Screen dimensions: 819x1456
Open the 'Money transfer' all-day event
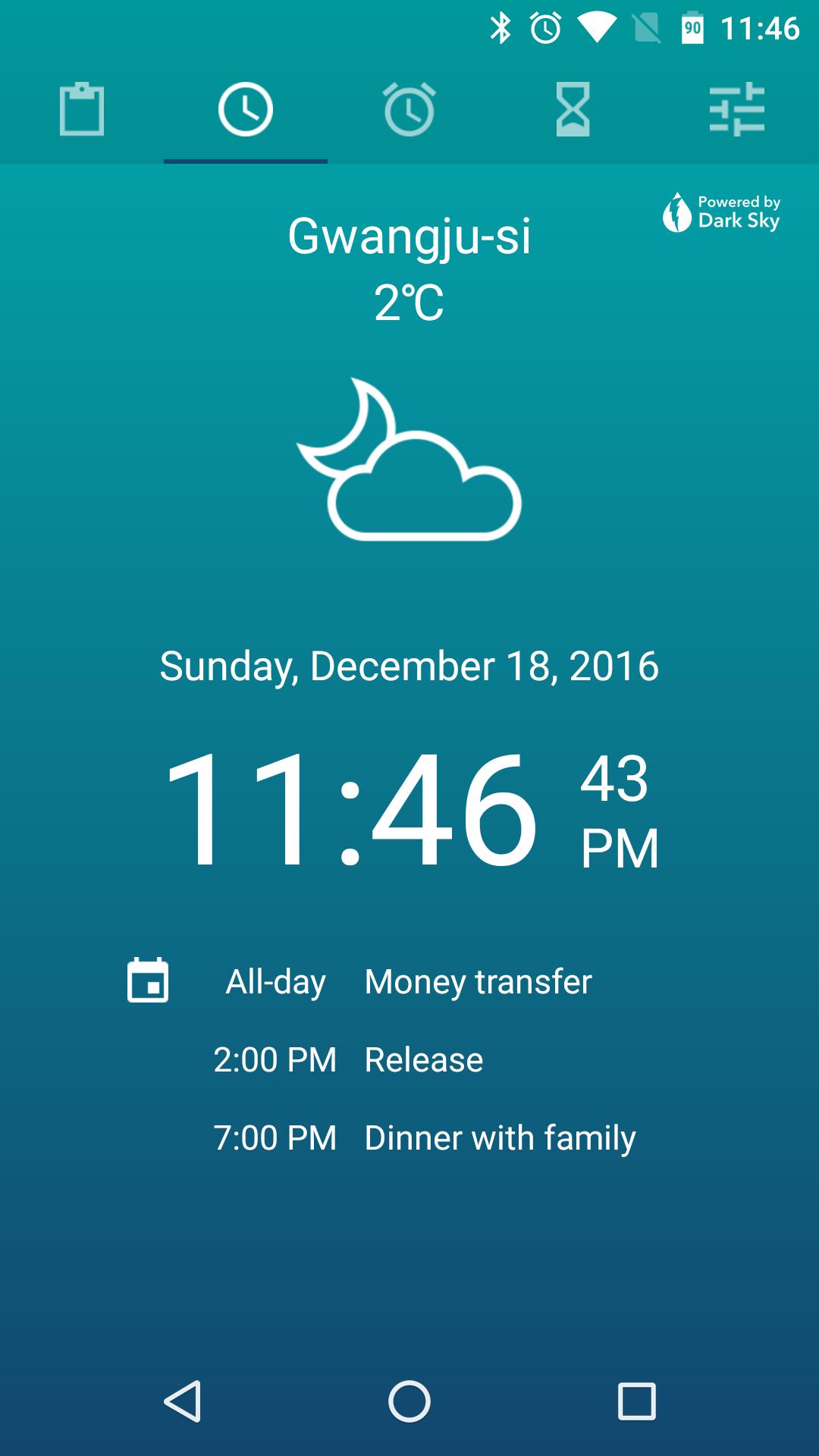point(477,982)
